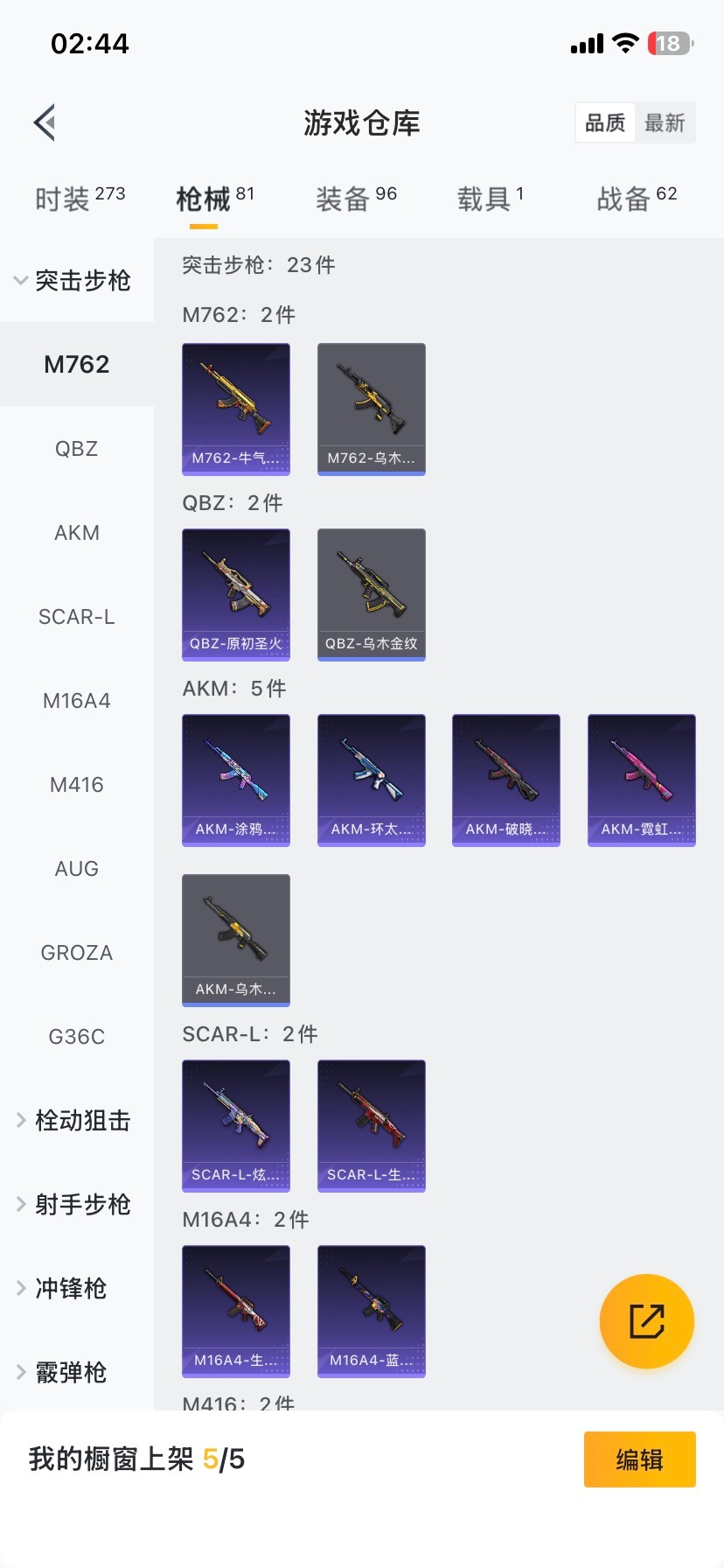
Task: View the AKM-乌木 skin tile
Action: click(236, 940)
